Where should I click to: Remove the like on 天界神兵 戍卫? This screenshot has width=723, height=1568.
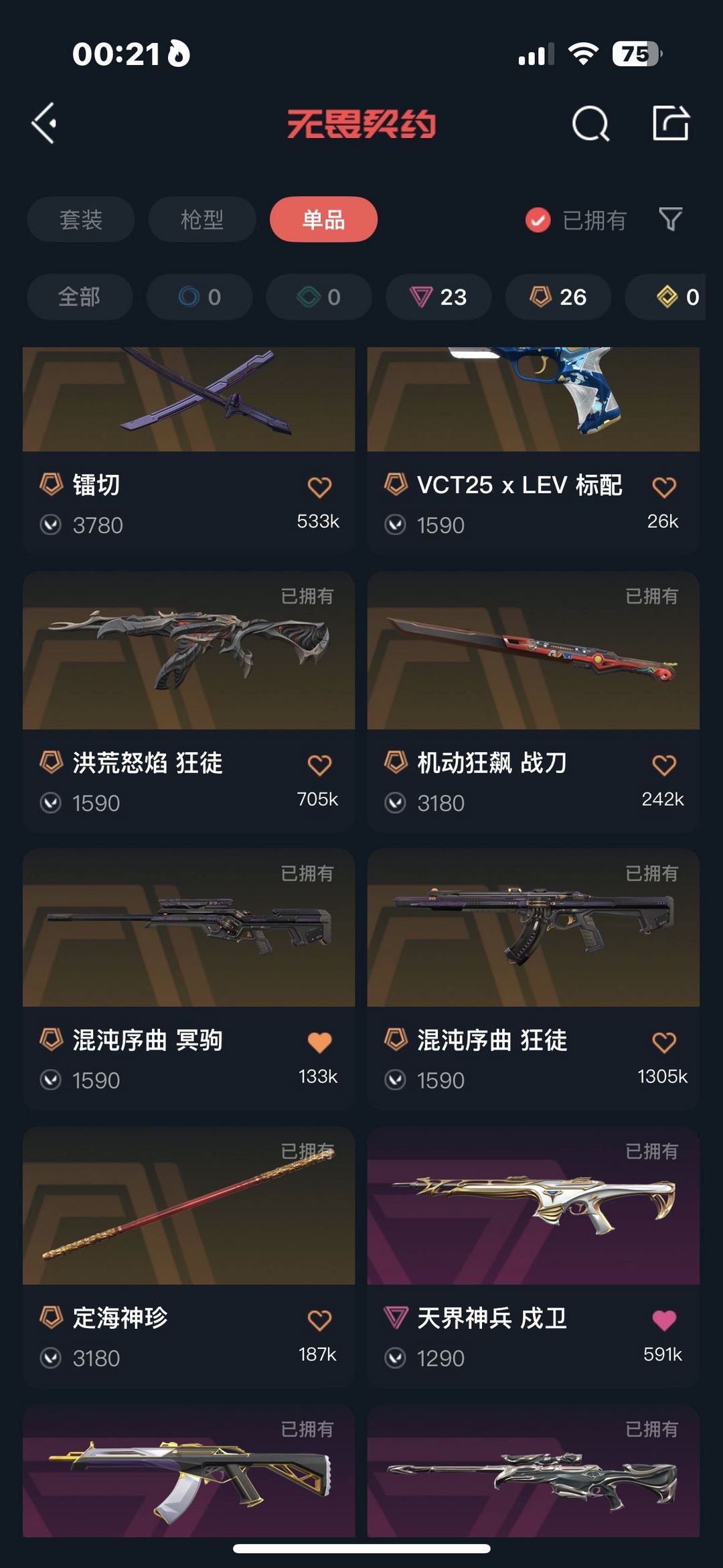[x=664, y=1320]
